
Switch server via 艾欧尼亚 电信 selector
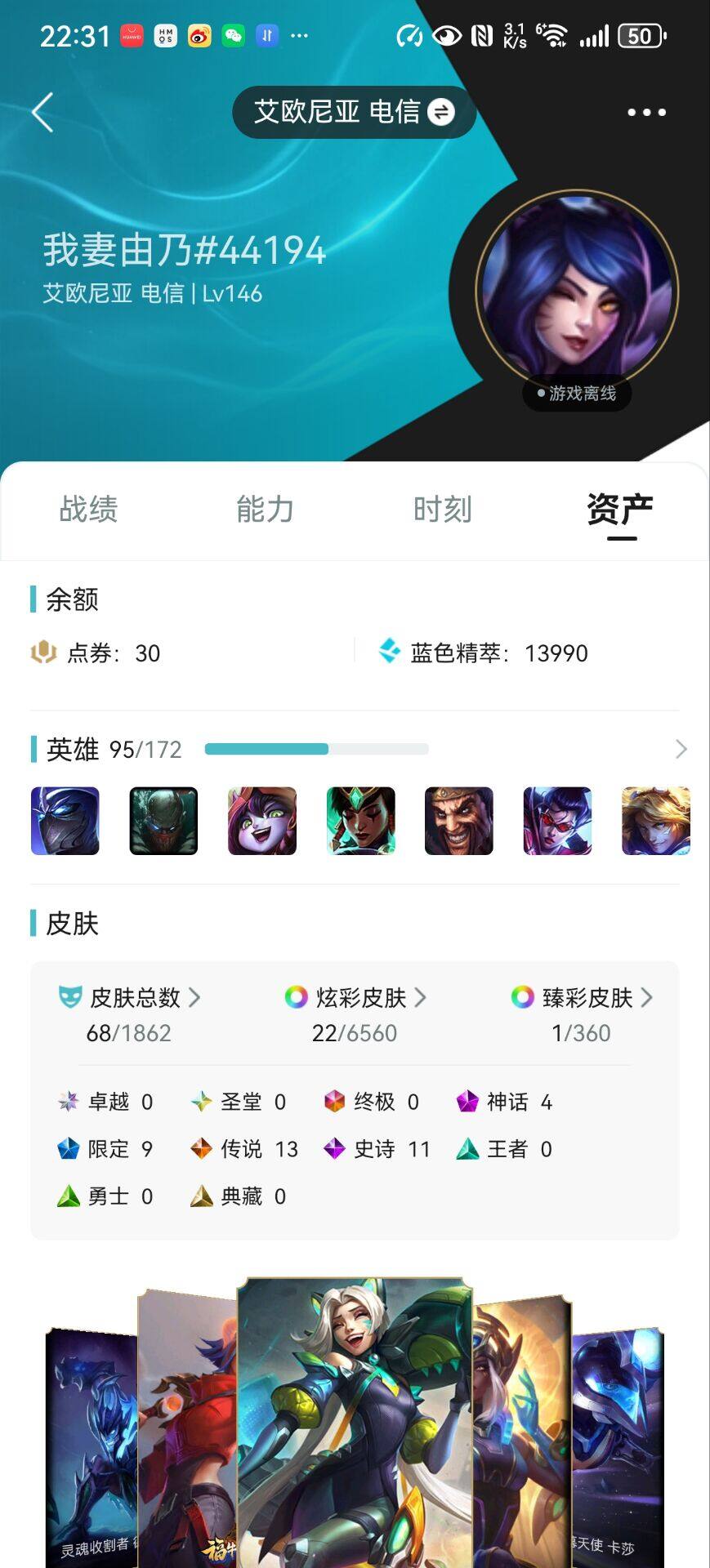click(354, 112)
